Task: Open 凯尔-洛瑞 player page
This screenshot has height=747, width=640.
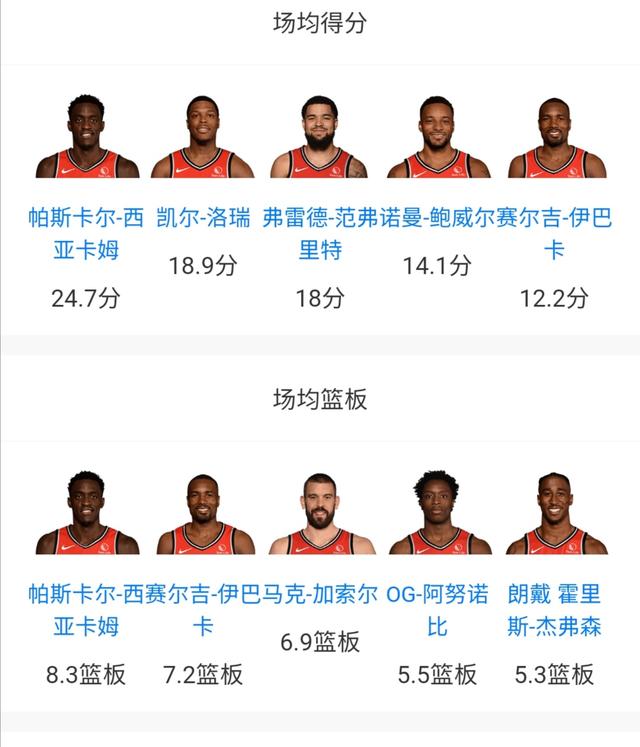Action: (x=203, y=218)
